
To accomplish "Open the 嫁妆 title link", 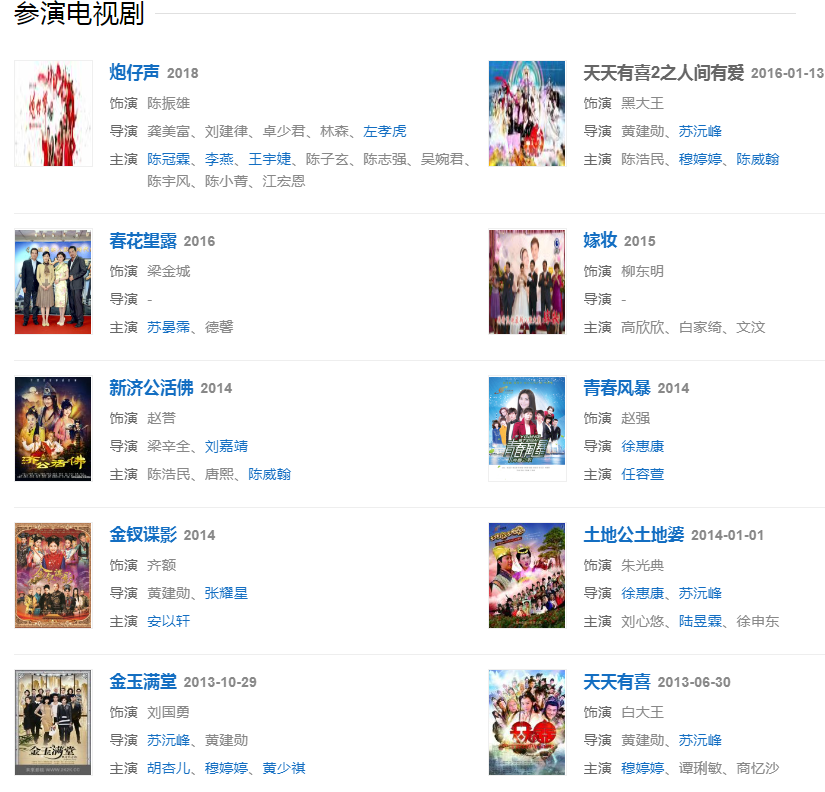I will [x=600, y=241].
